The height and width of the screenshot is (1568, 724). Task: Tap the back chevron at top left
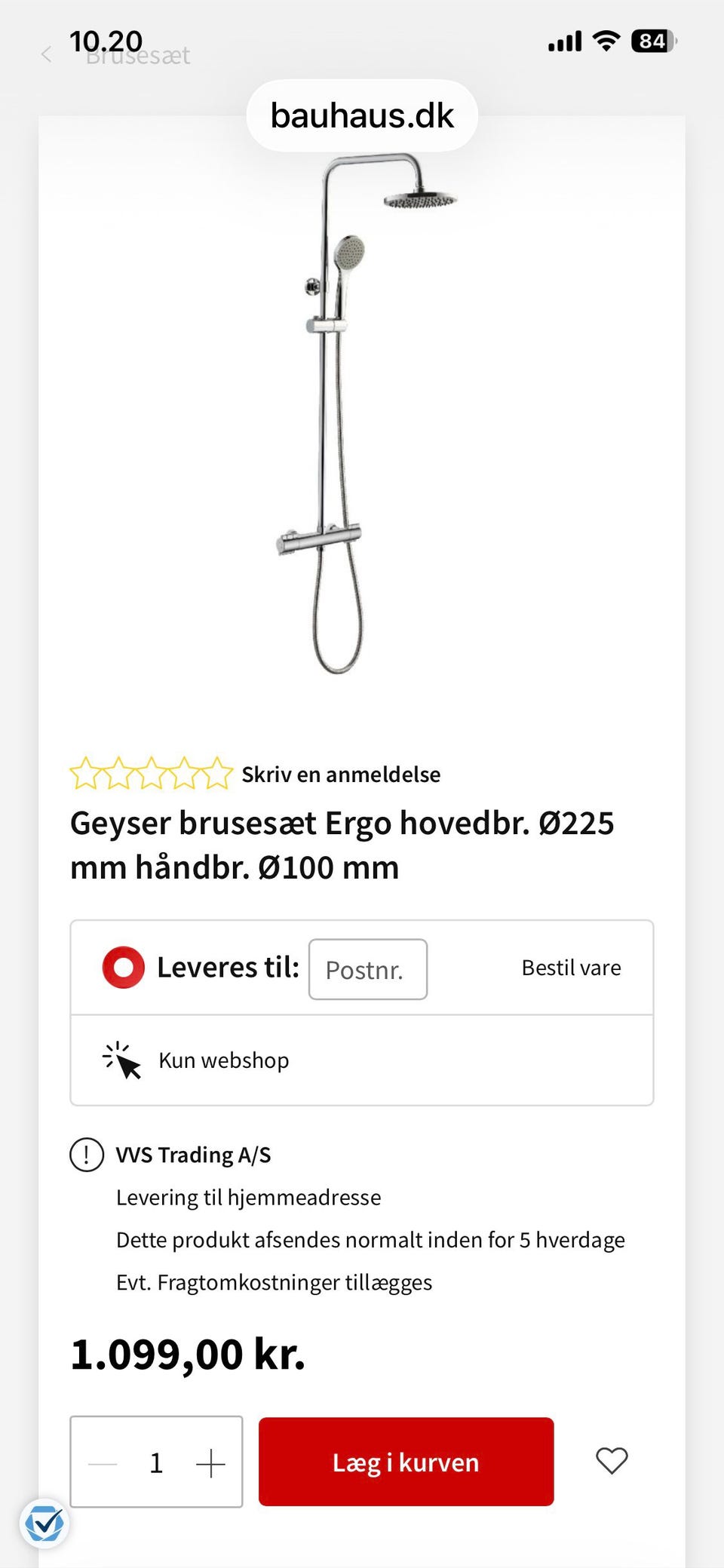47,54
